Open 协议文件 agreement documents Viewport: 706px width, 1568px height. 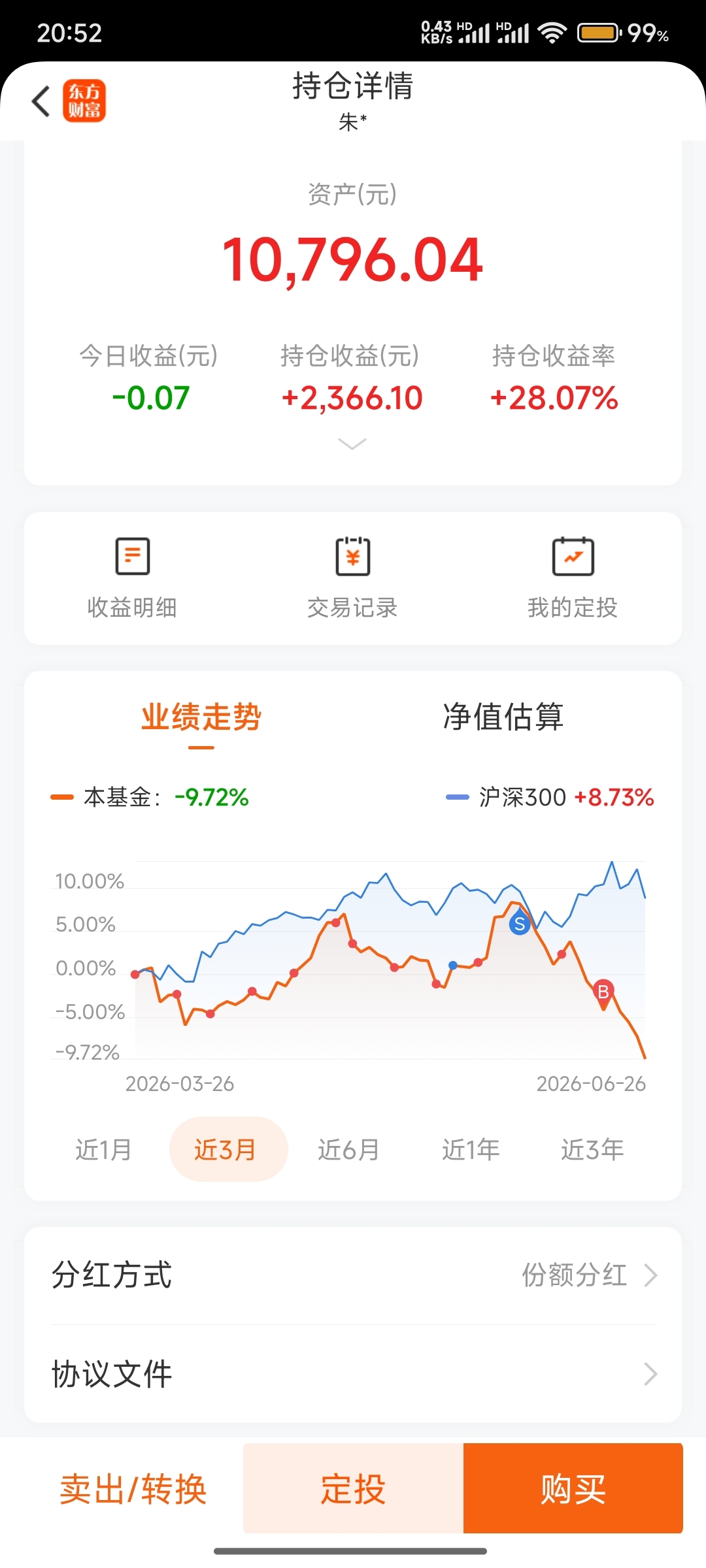(x=353, y=1374)
